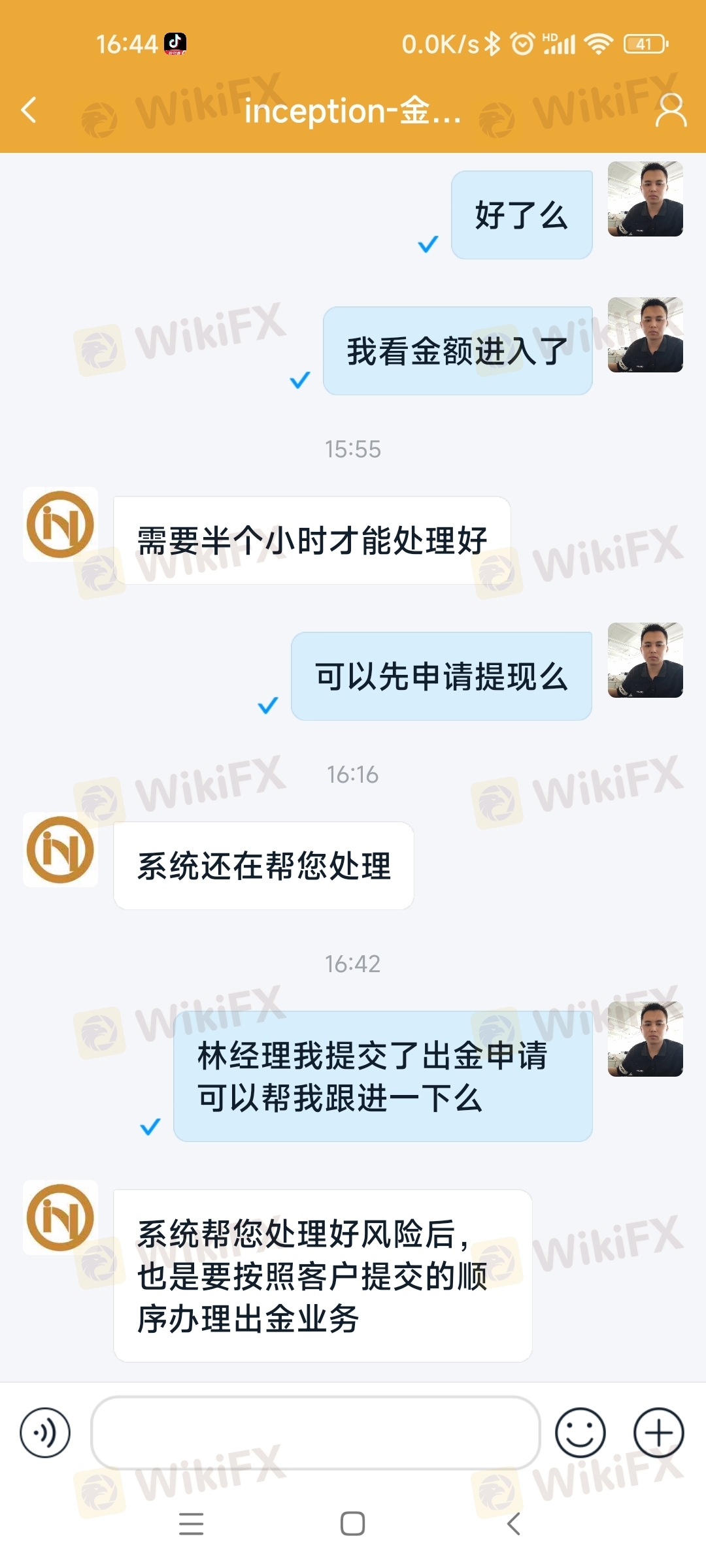Viewport: 706px width, 1568px height.
Task: Switch to voice message input
Action: (45, 1433)
